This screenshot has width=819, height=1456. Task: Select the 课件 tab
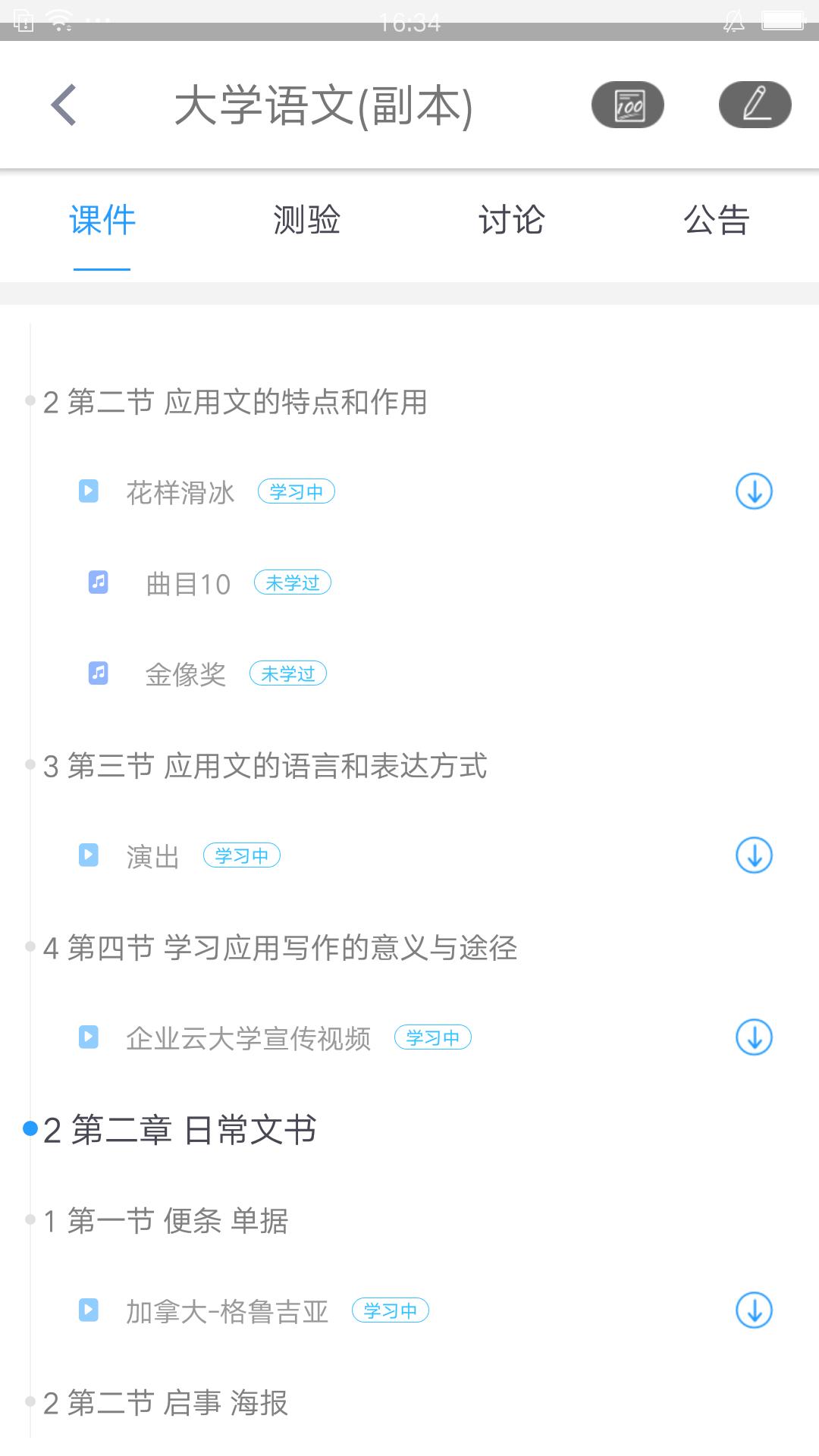pyautogui.click(x=102, y=221)
